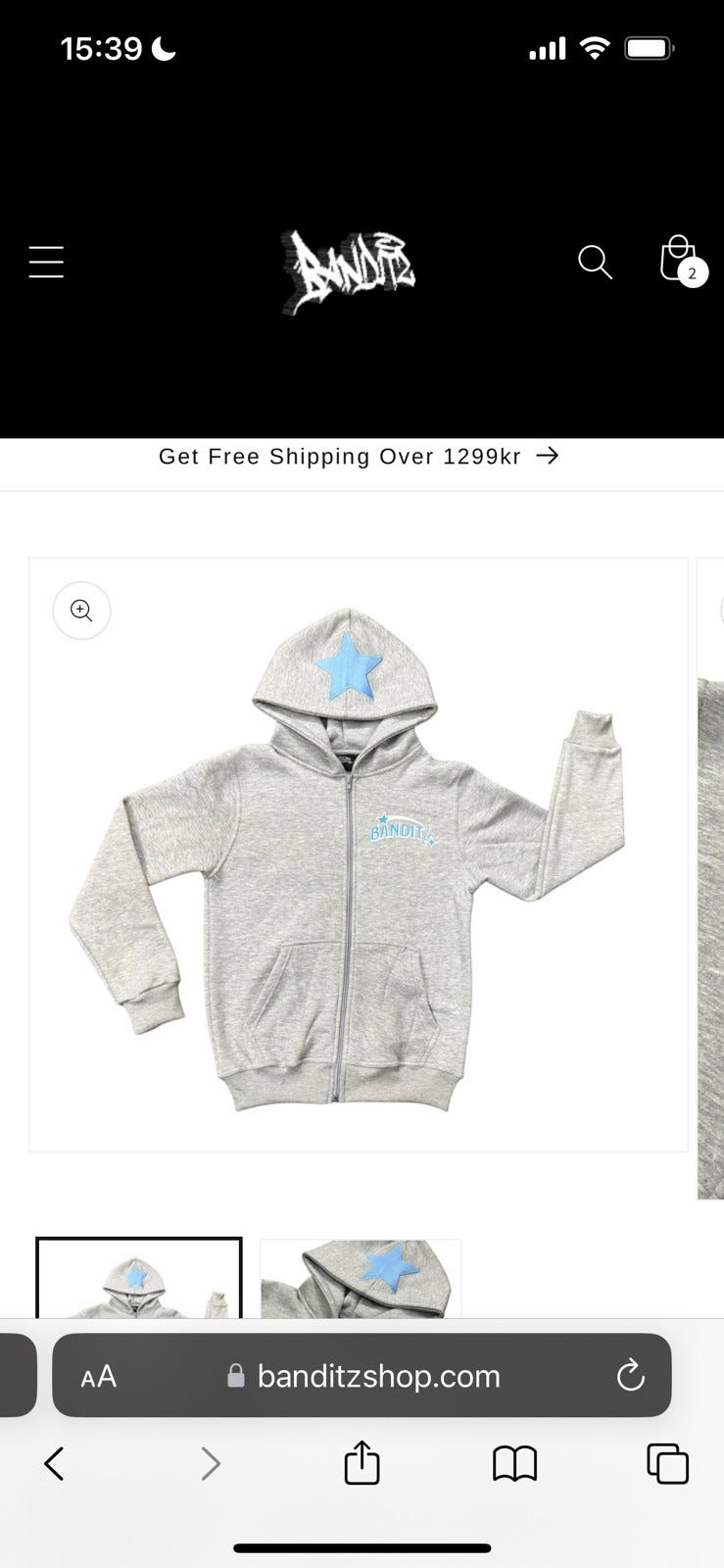Select the hood star close-up thumbnail
724x1568 pixels.
[361, 1279]
